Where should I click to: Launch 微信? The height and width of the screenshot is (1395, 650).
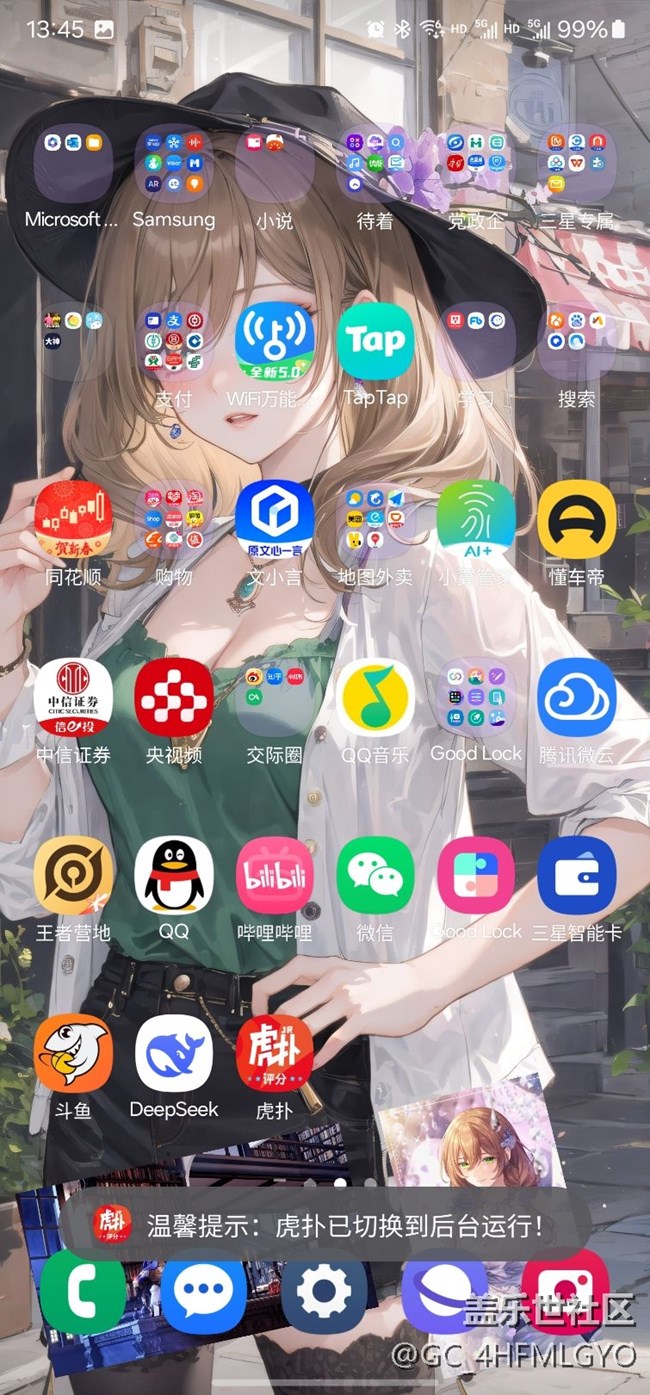tap(375, 876)
